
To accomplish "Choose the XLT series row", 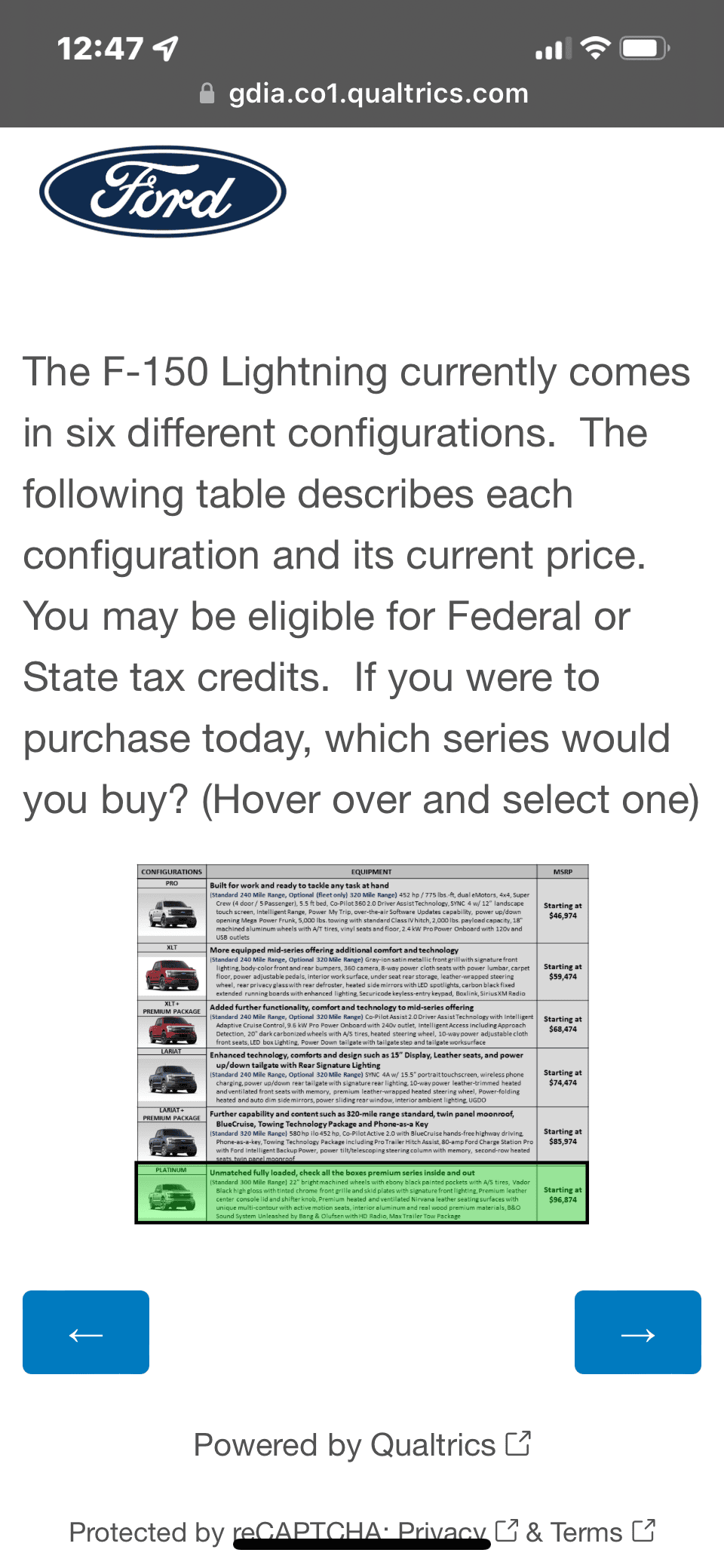I will [x=362, y=971].
